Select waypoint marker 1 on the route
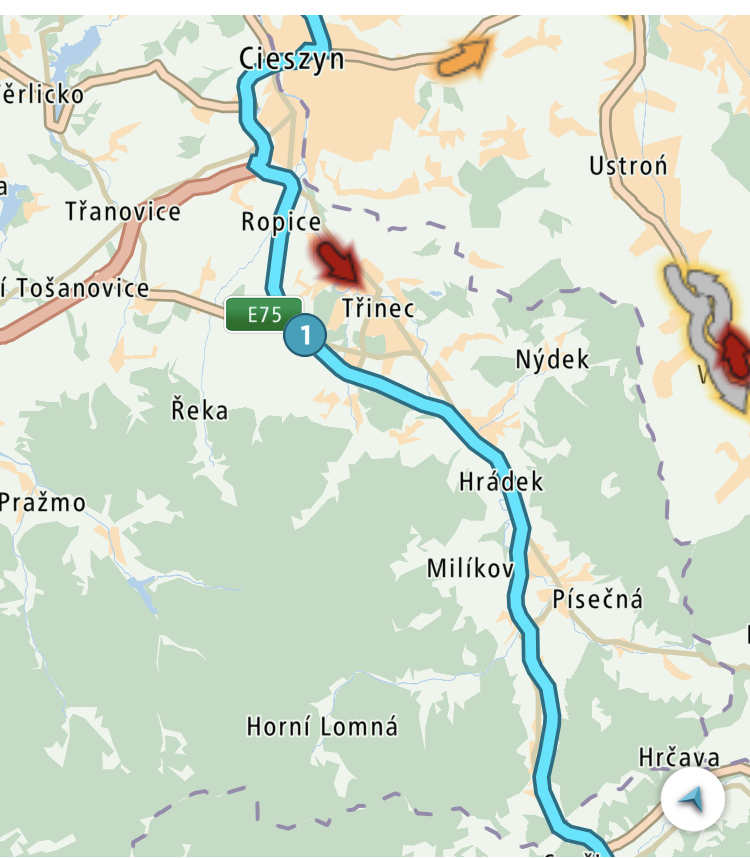Image resolution: width=750 pixels, height=858 pixels. click(305, 335)
